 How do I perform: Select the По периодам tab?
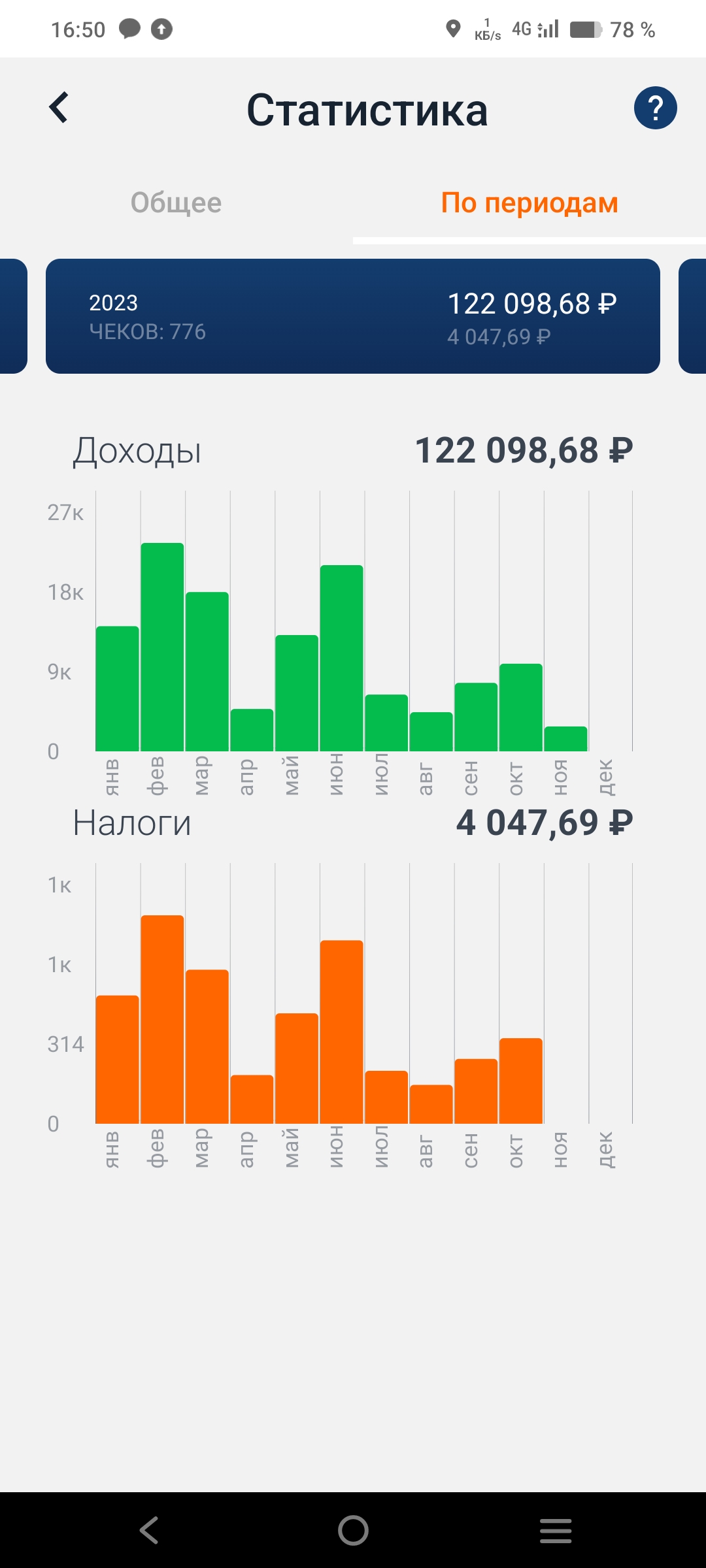point(529,203)
